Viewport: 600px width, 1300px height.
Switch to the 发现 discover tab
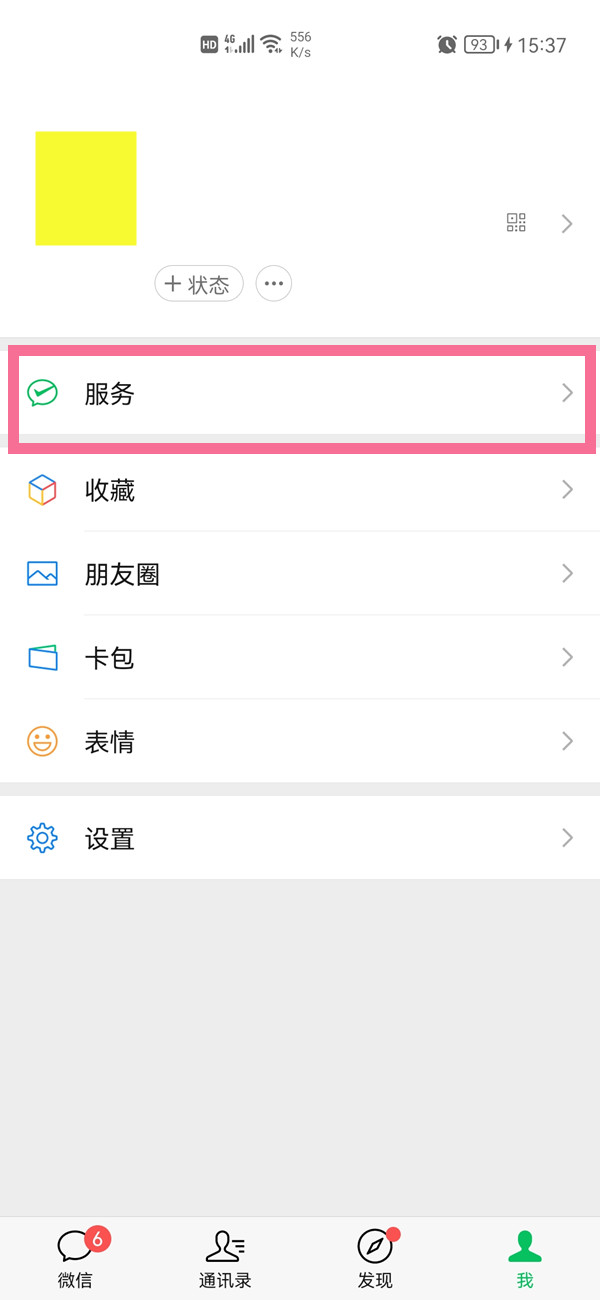[375, 1258]
